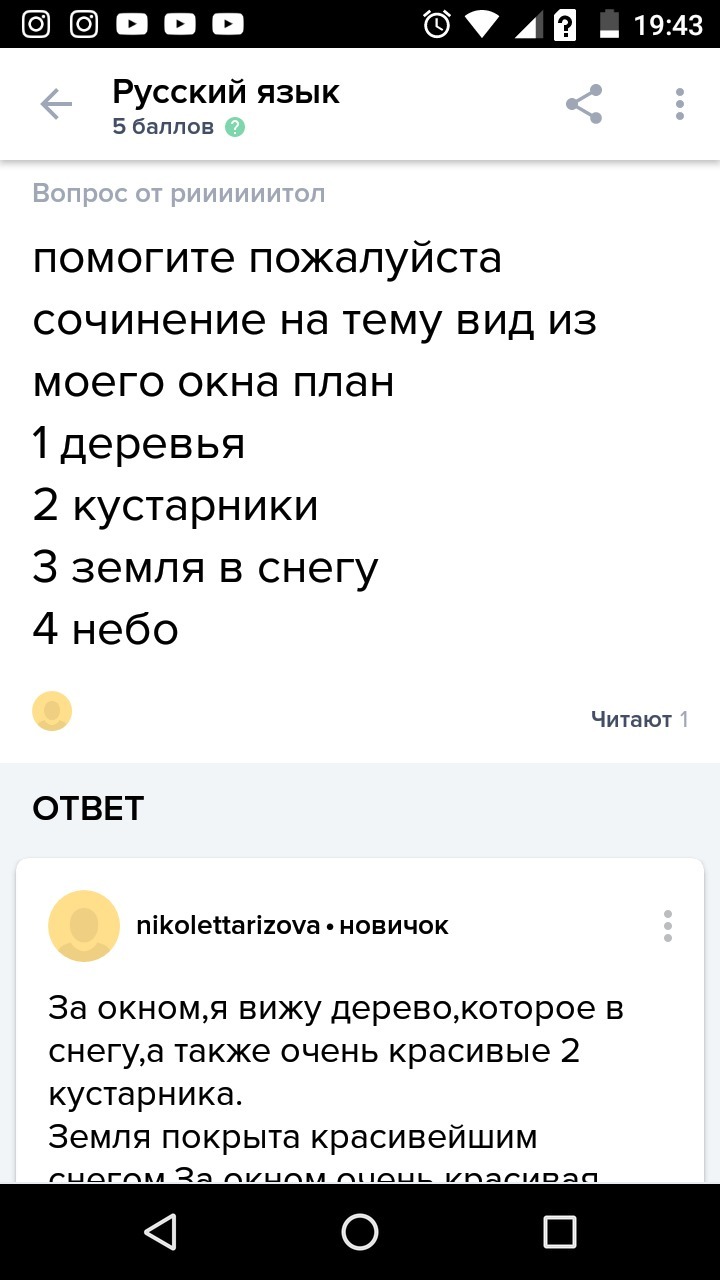Tap the system home button

pyautogui.click(x=360, y=1231)
